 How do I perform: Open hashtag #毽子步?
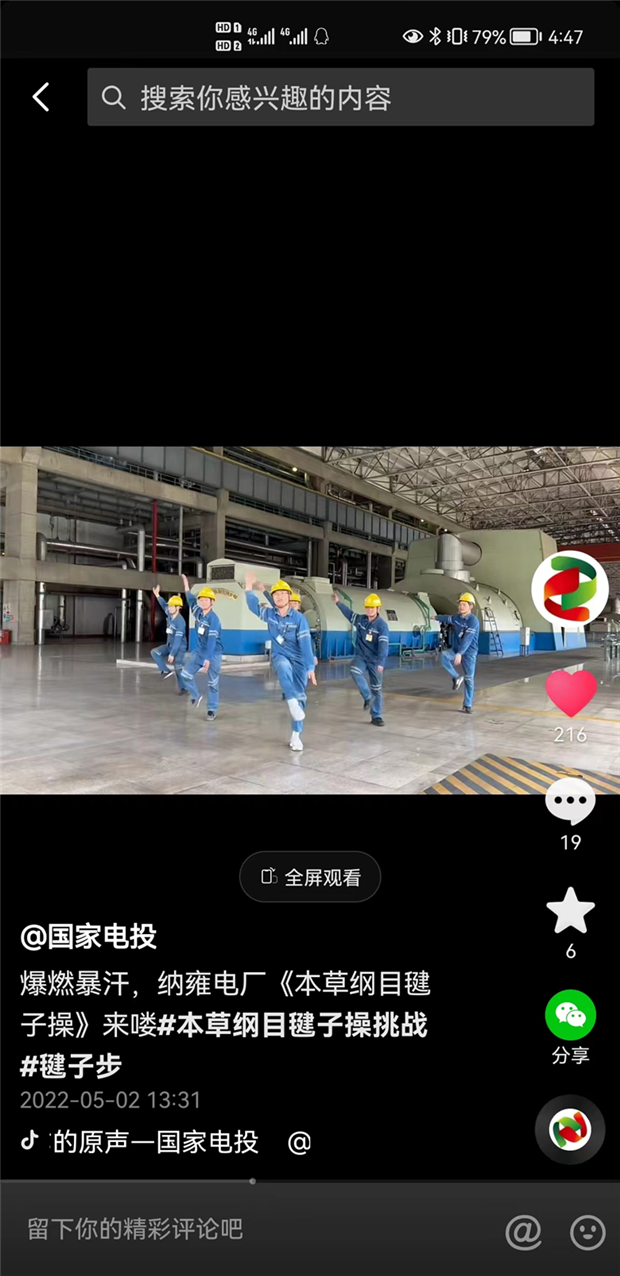70,1066
